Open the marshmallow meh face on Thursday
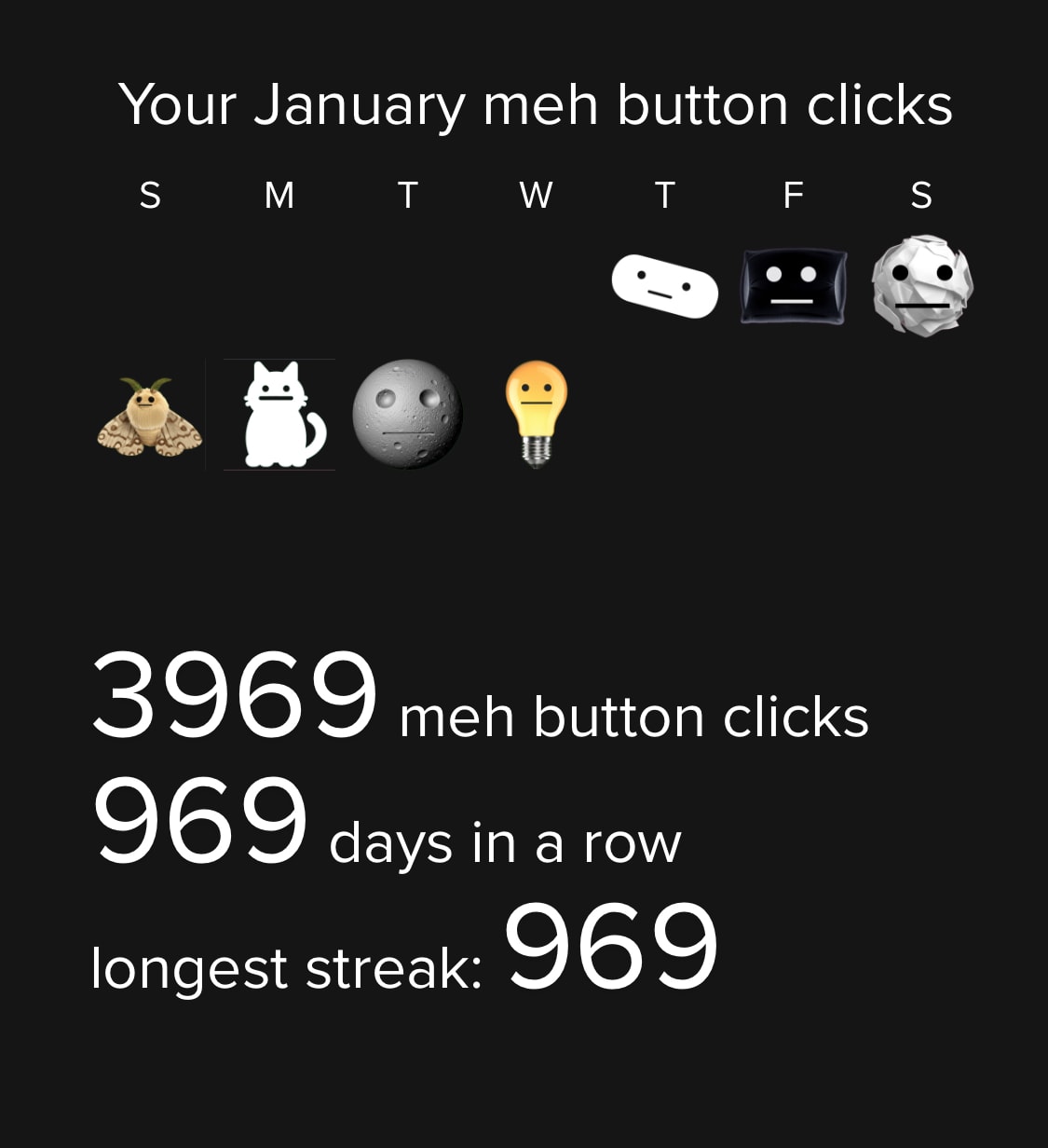1048x1148 pixels. (664, 285)
